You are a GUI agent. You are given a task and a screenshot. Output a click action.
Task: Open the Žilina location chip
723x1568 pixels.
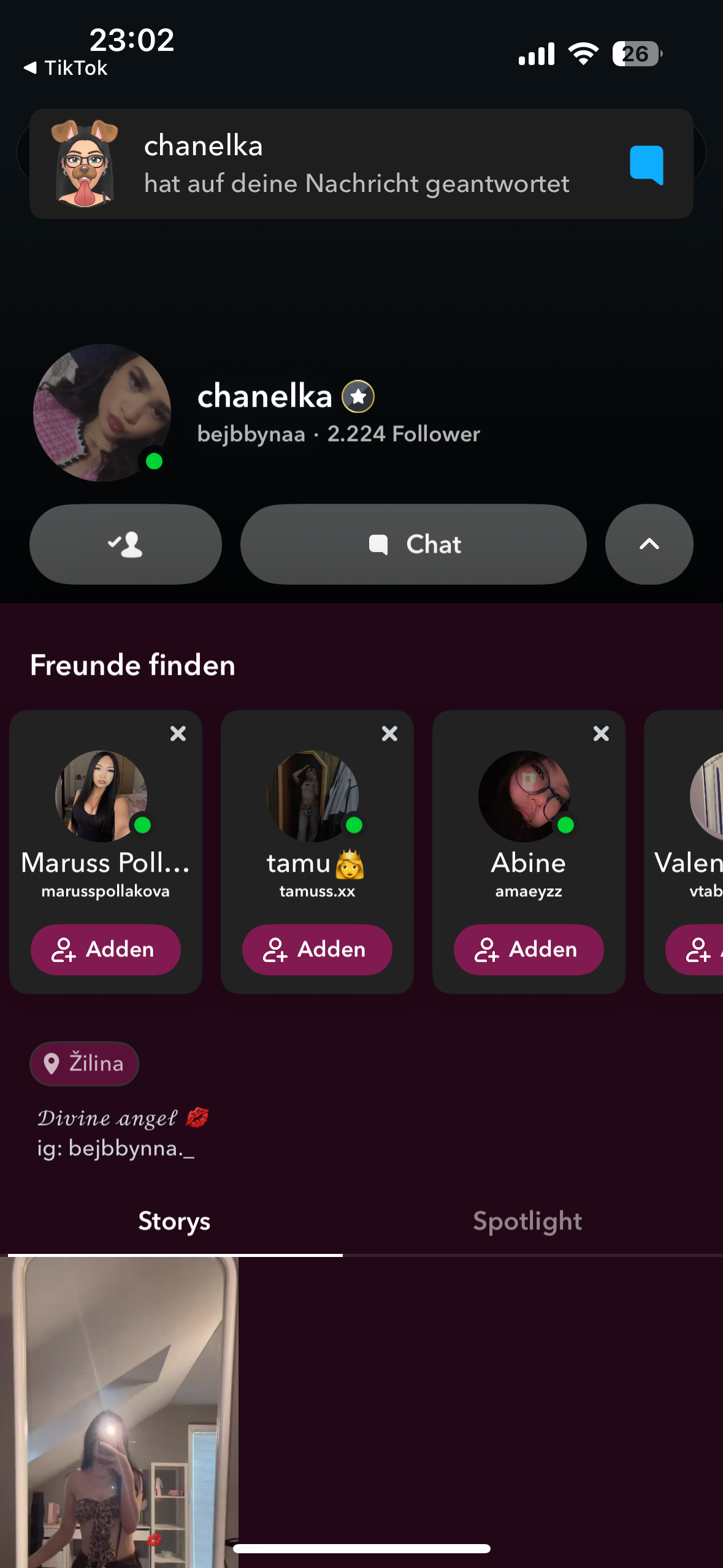85,1063
